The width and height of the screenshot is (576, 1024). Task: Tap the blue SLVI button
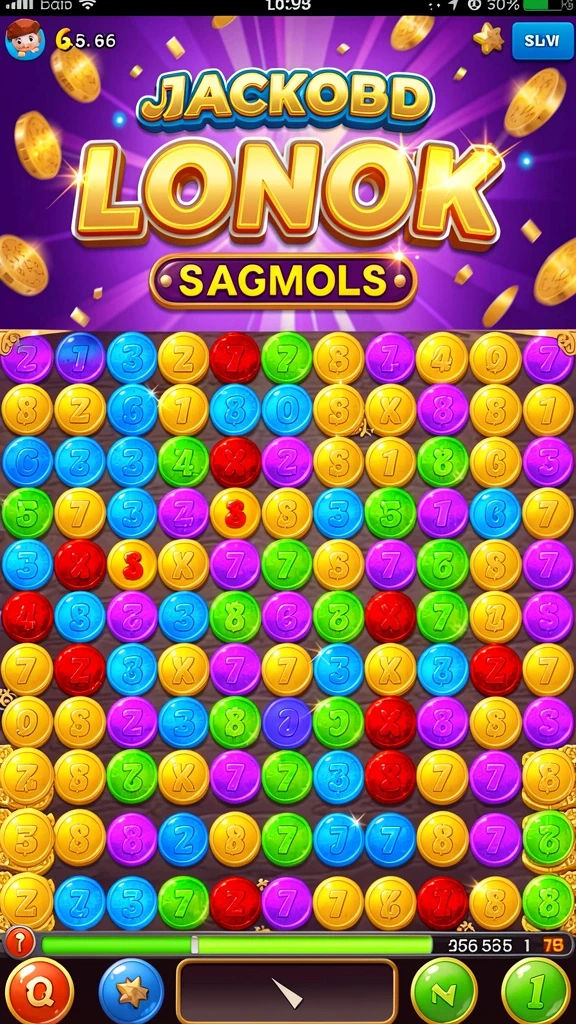click(542, 41)
